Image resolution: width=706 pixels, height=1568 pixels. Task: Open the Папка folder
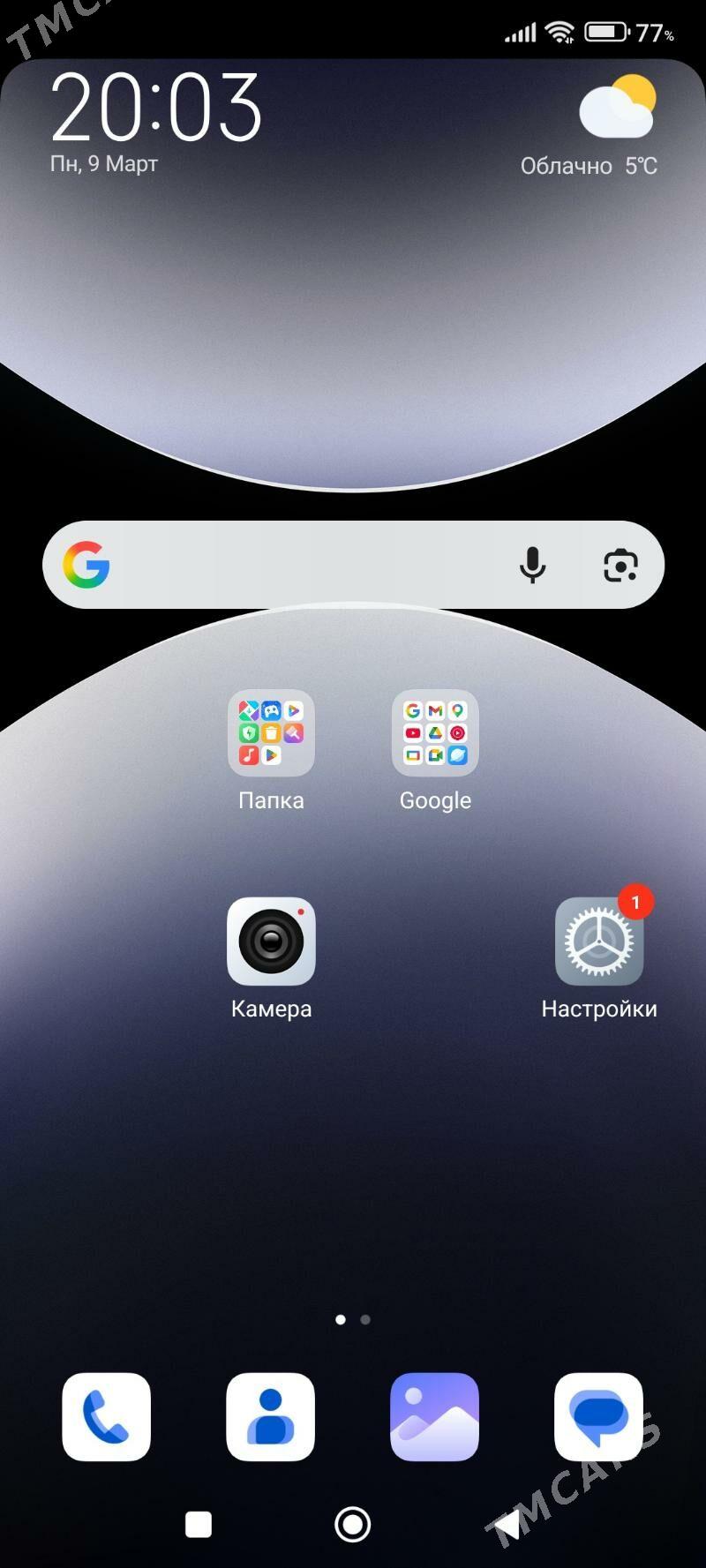pyautogui.click(x=271, y=733)
